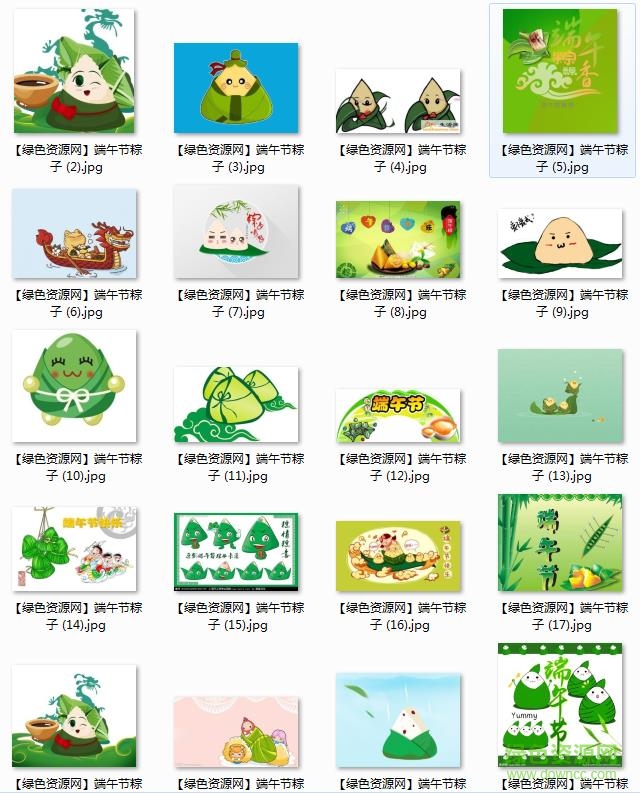Select file 端午节粽子 (7).jpg
This screenshot has height=793, width=640.
236,232
